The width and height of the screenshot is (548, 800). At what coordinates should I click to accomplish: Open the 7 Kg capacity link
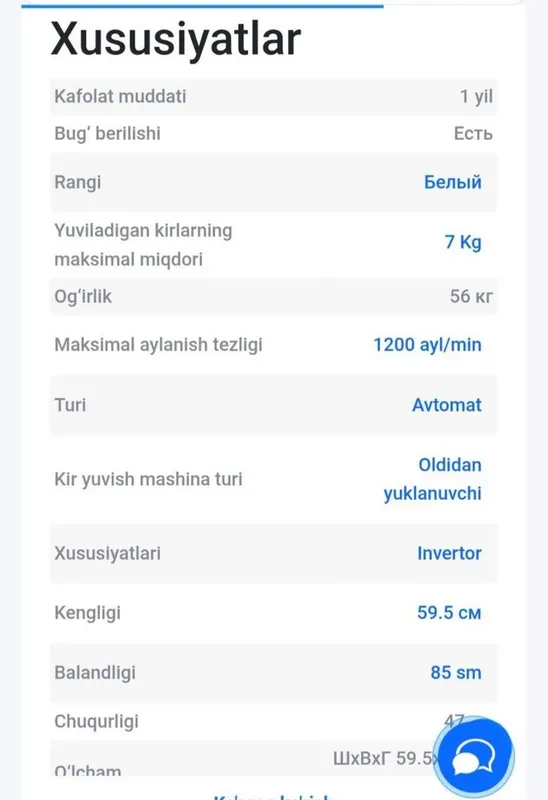463,242
